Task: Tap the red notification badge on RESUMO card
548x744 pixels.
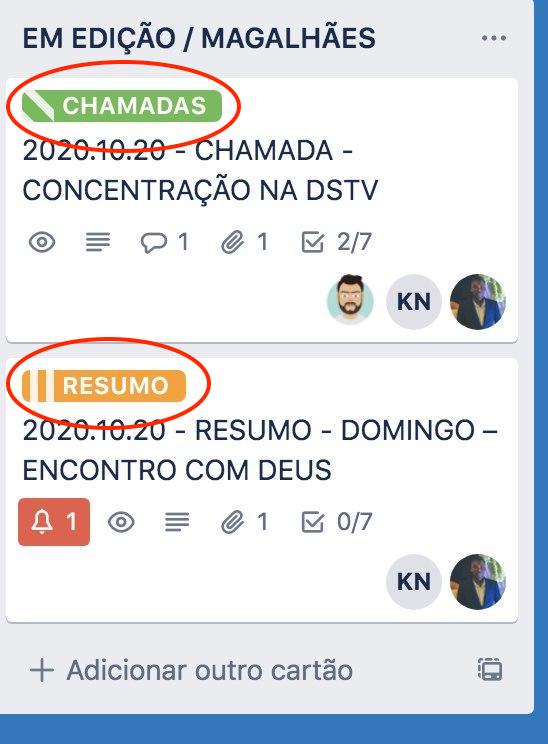Action: [x=54, y=522]
